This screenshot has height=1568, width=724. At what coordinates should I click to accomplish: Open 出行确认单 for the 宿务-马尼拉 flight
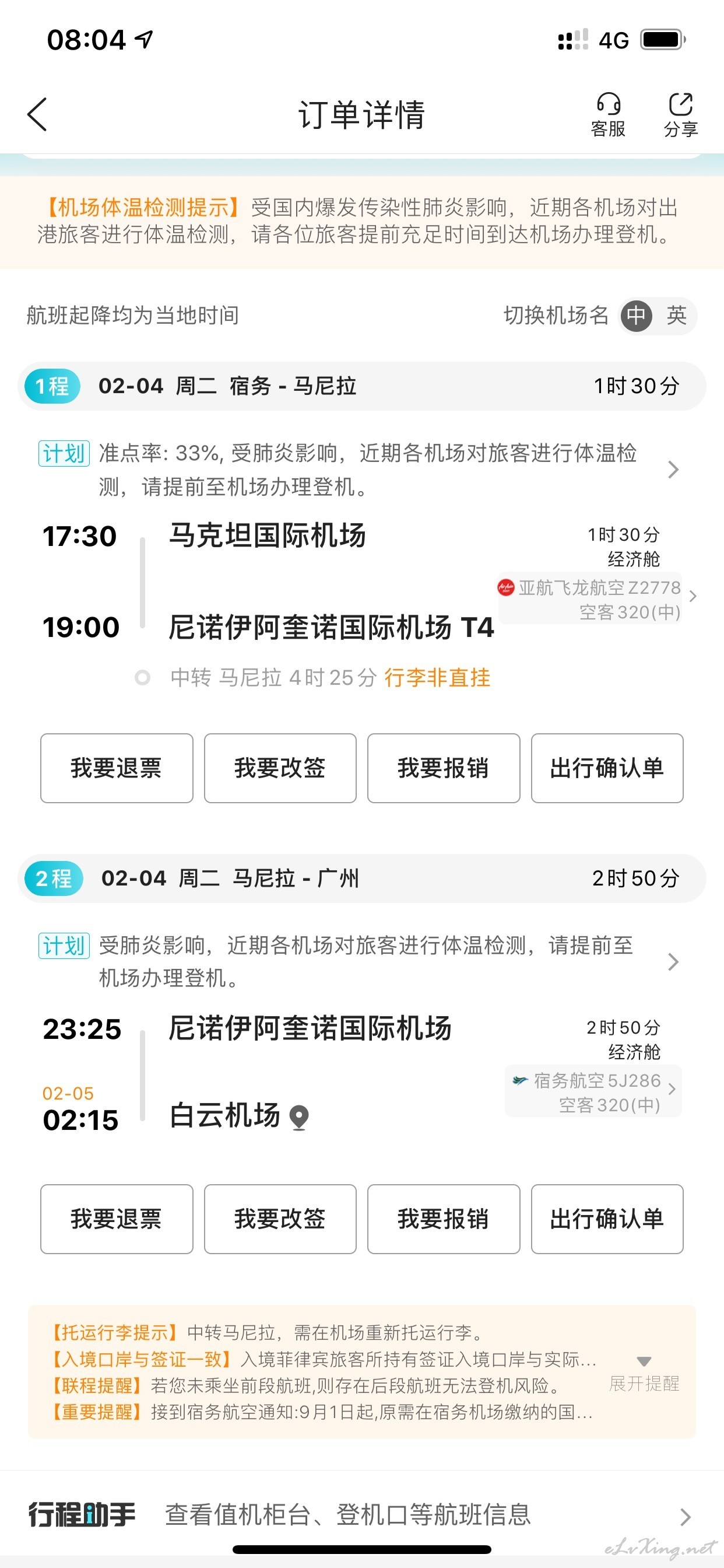tap(607, 768)
